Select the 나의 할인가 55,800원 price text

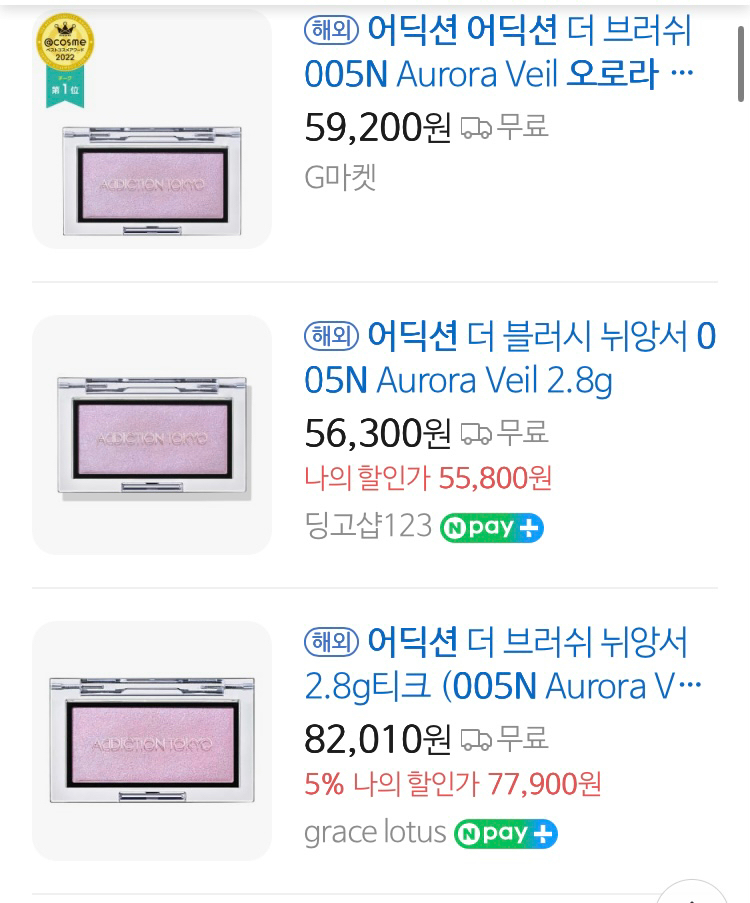coord(430,480)
